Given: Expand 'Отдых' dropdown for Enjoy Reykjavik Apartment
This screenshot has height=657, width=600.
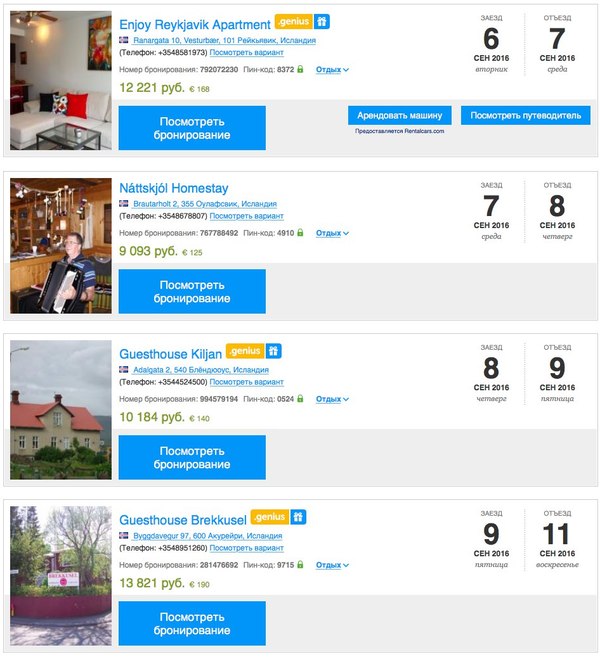Looking at the screenshot, I should tap(332, 70).
